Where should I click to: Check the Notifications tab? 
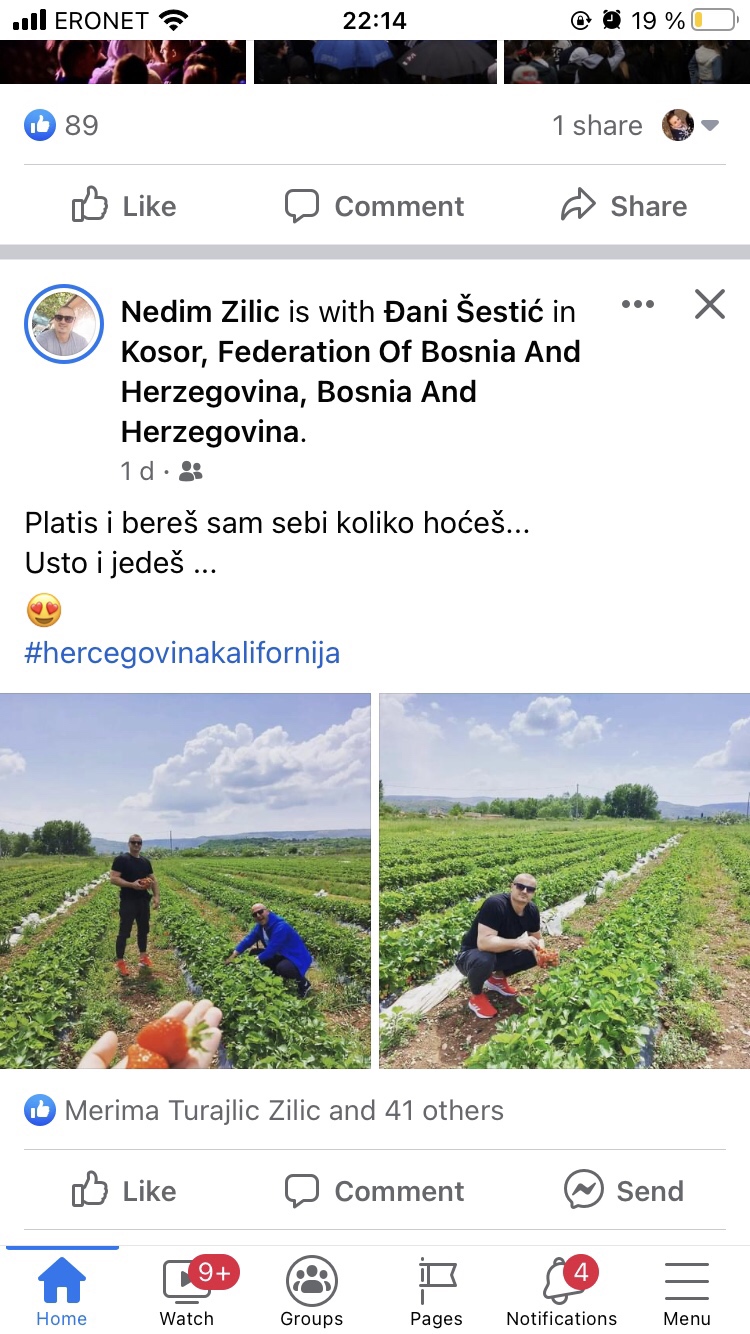pos(562,1291)
